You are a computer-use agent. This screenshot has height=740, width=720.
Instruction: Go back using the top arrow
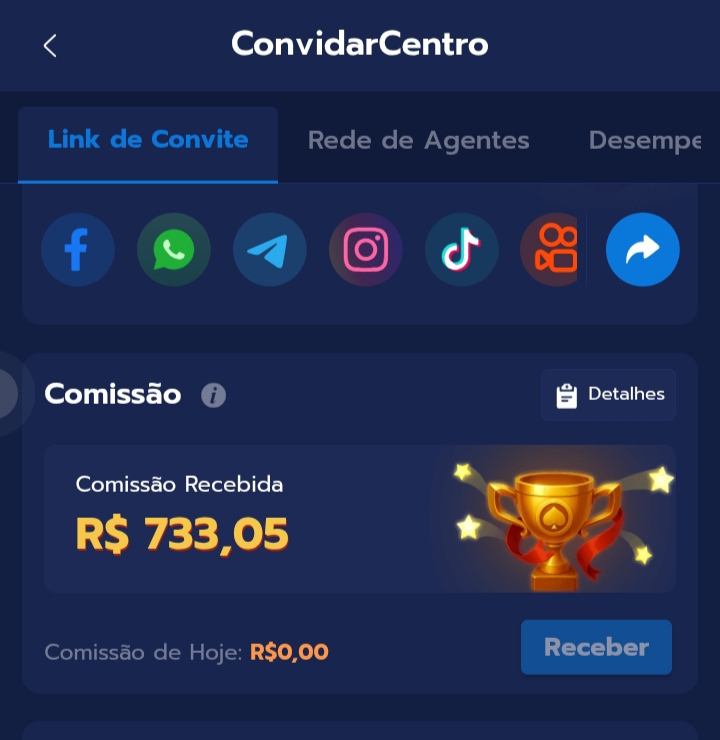point(50,46)
